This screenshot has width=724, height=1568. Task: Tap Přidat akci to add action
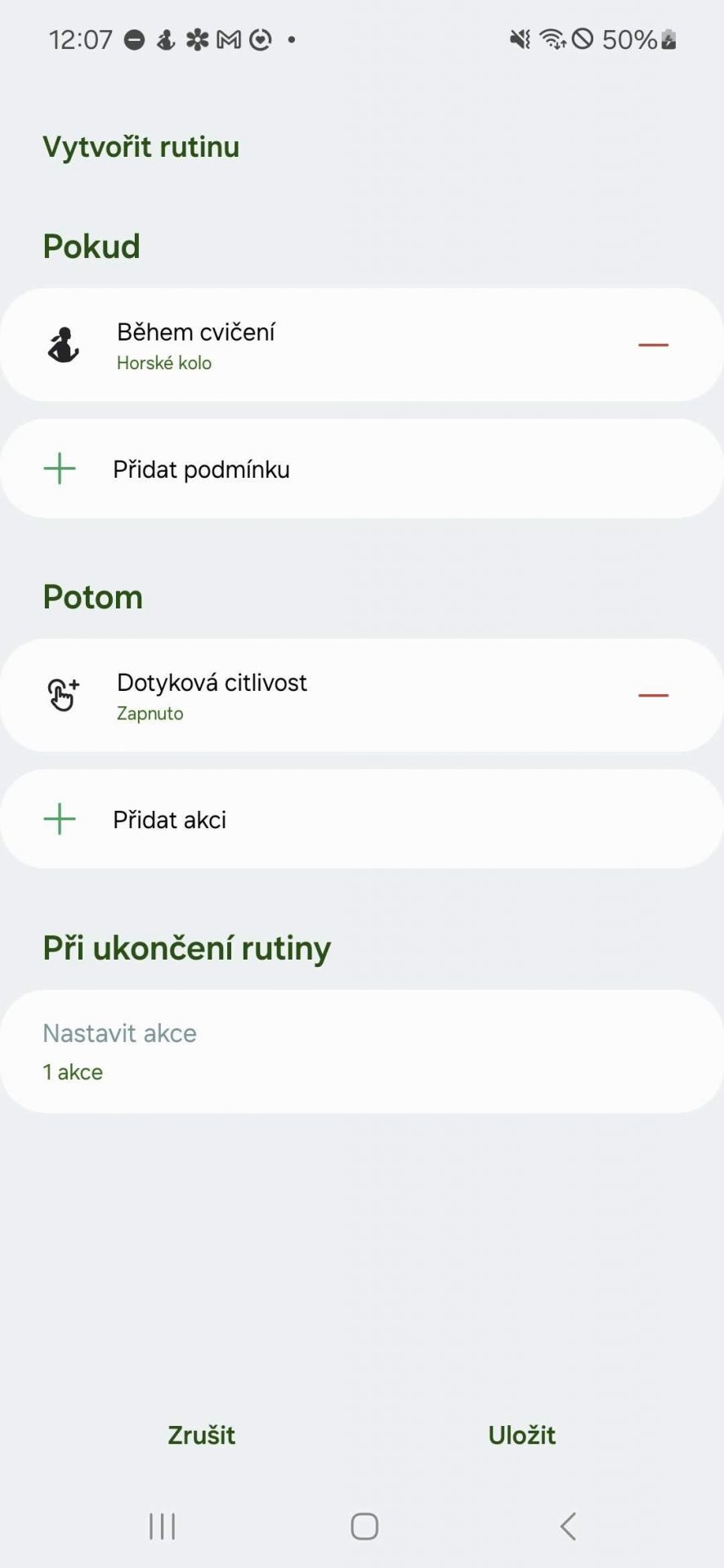(362, 819)
